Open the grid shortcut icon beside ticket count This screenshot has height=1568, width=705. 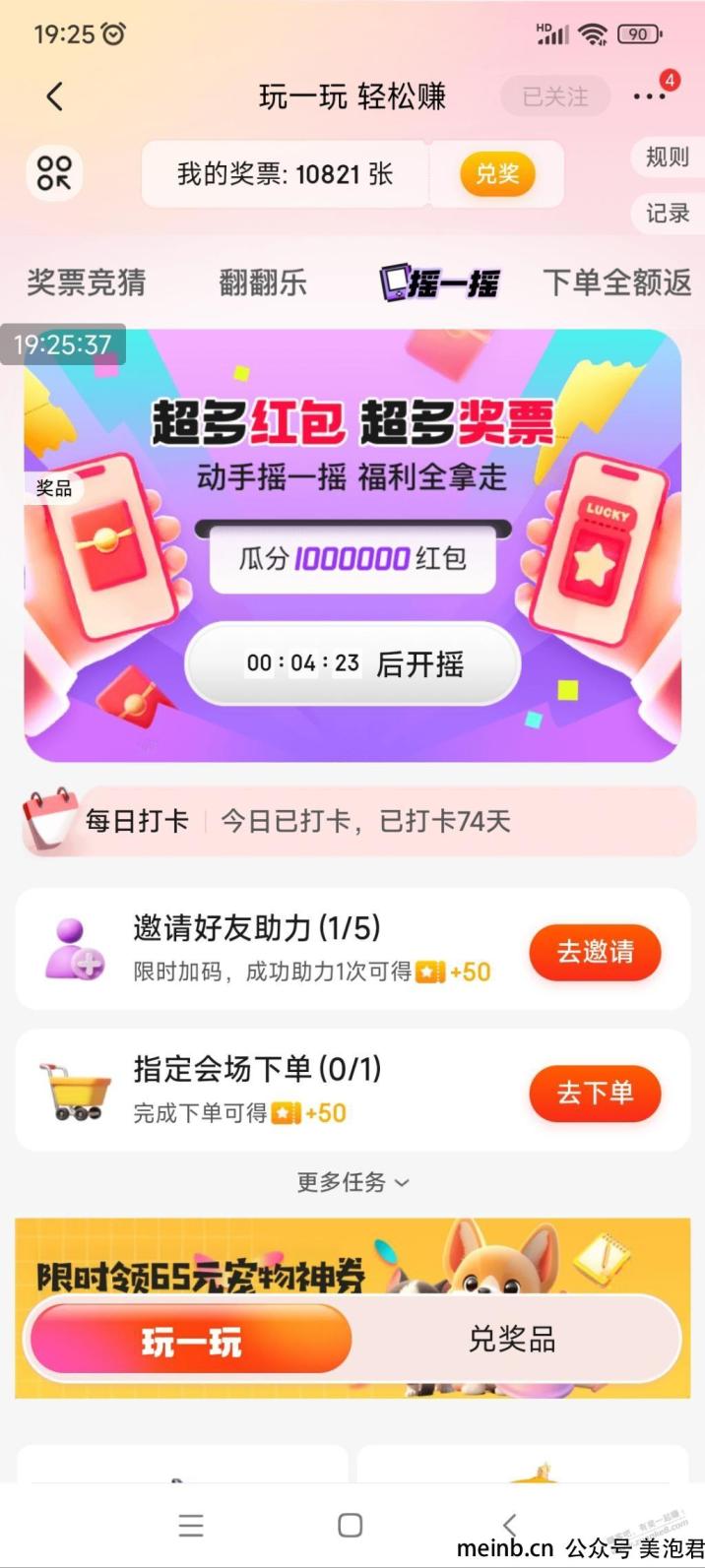click(54, 173)
